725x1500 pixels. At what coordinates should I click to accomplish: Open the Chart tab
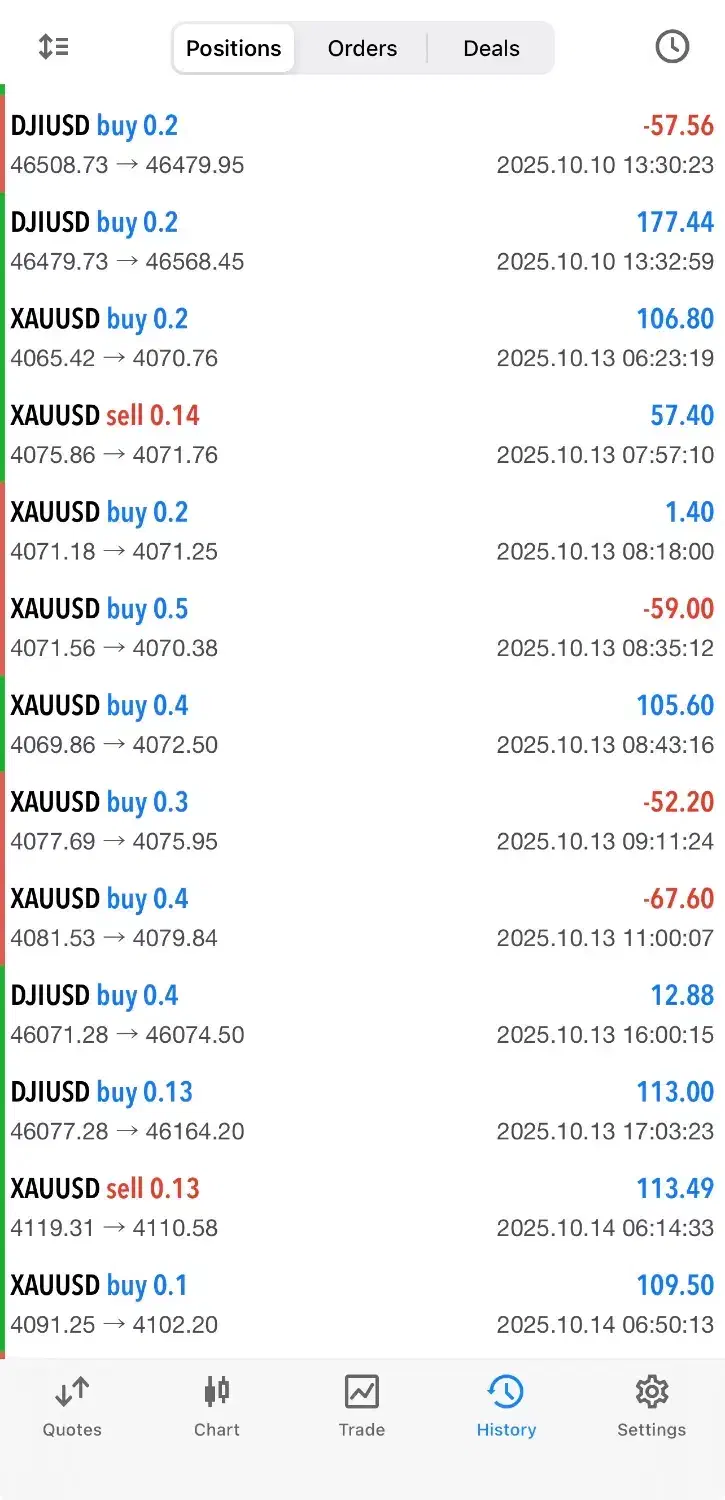point(217,1405)
